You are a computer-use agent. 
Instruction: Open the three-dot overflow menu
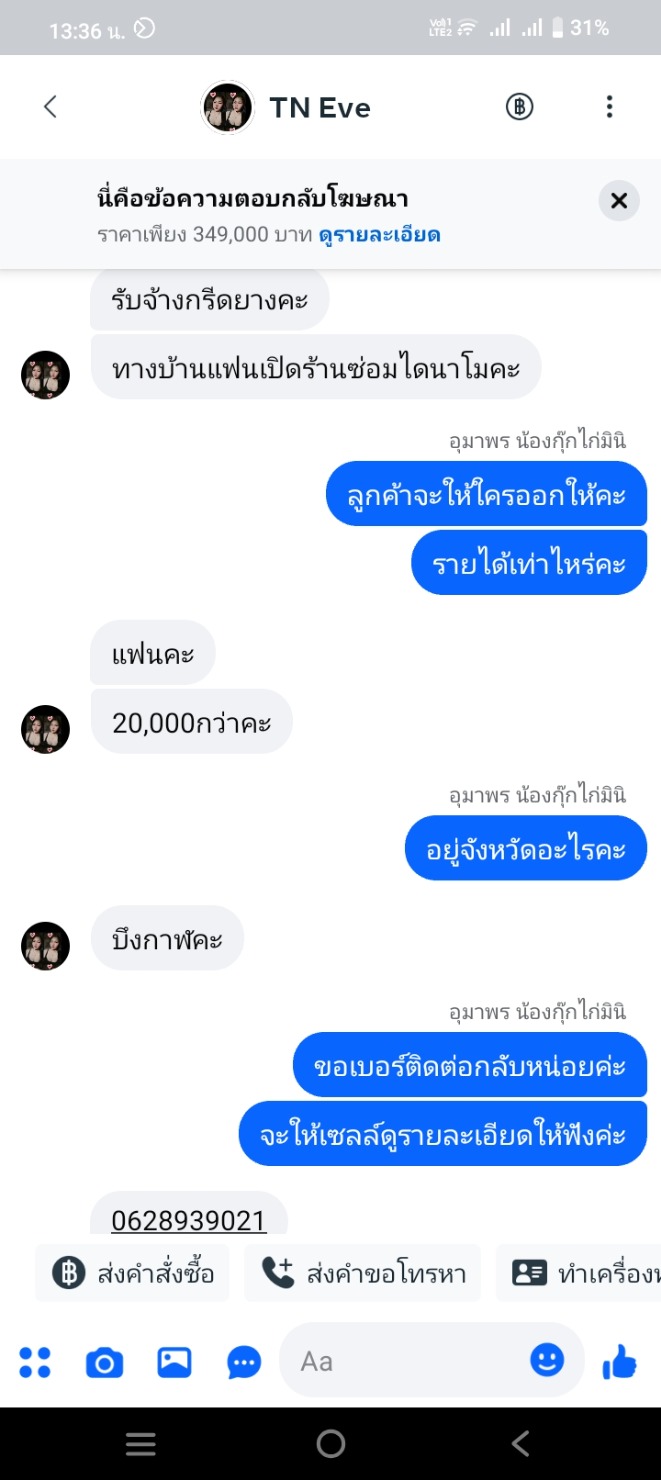tap(609, 107)
